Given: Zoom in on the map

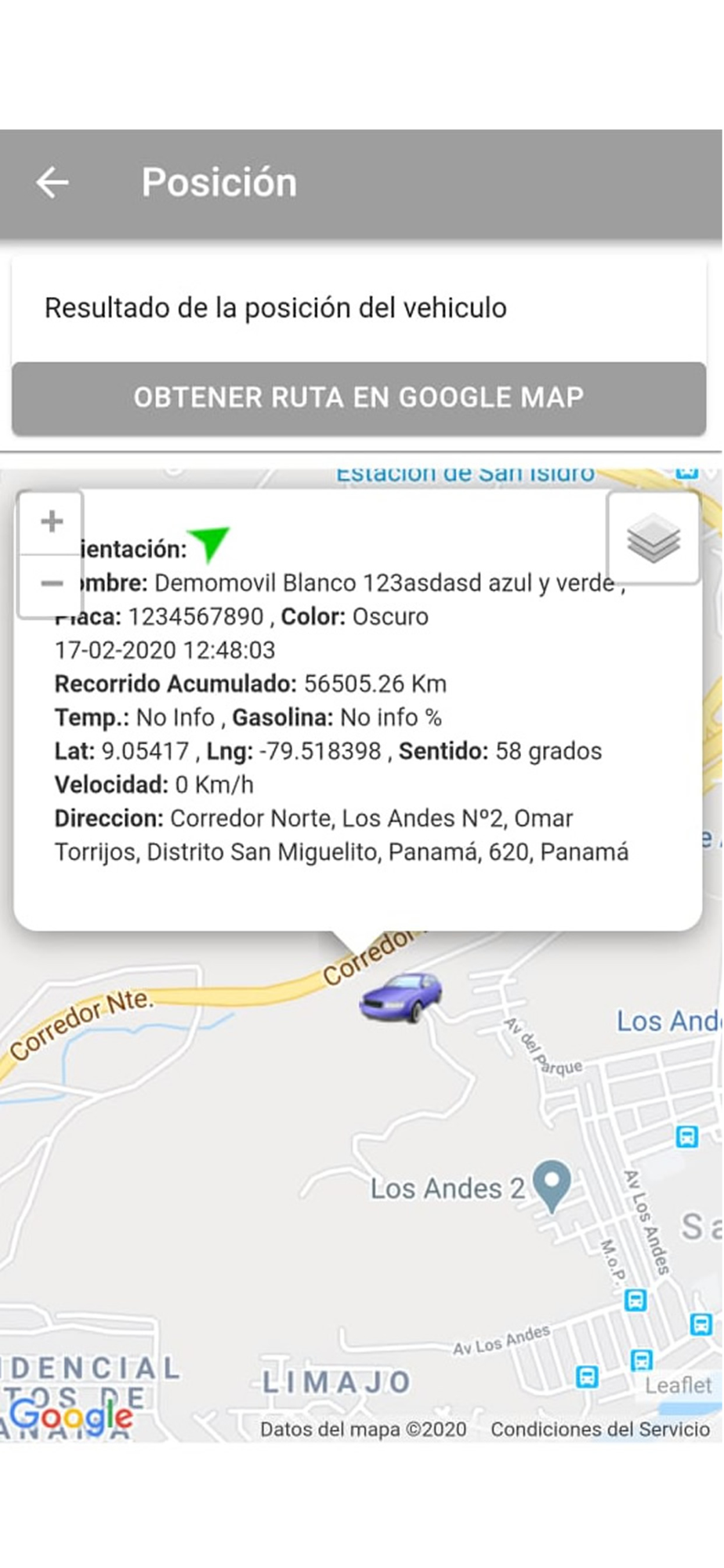Looking at the screenshot, I should (x=52, y=522).
